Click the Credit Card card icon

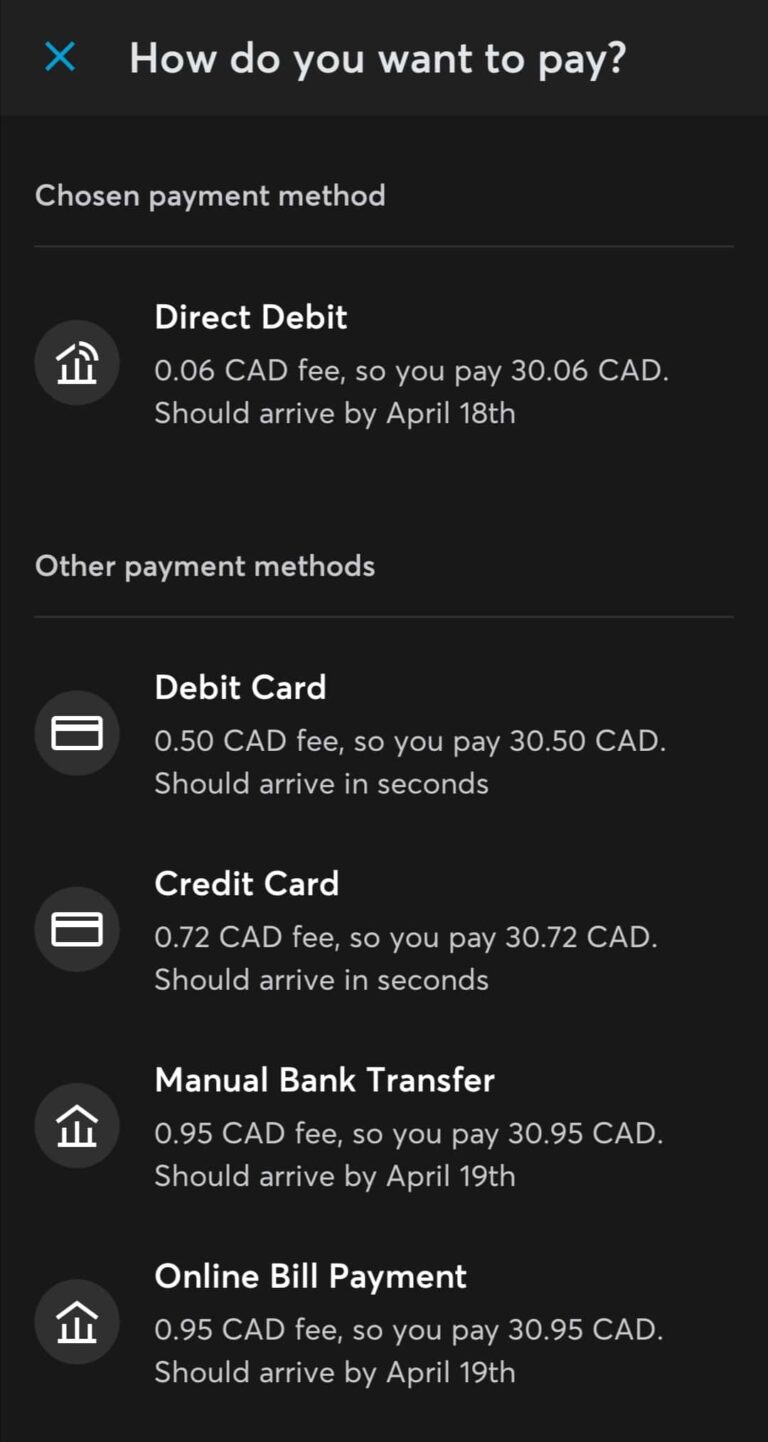point(77,929)
